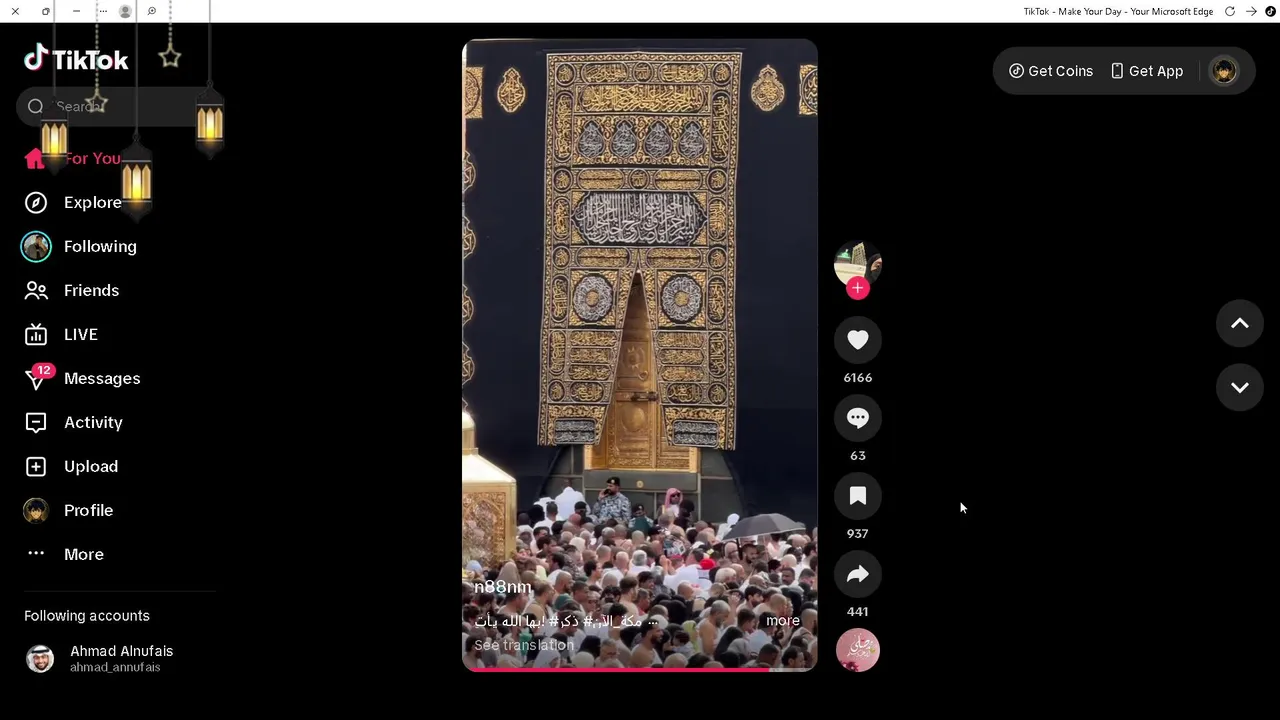This screenshot has width=1280, height=720.
Task: Open the Explore page
Action: coord(92,202)
